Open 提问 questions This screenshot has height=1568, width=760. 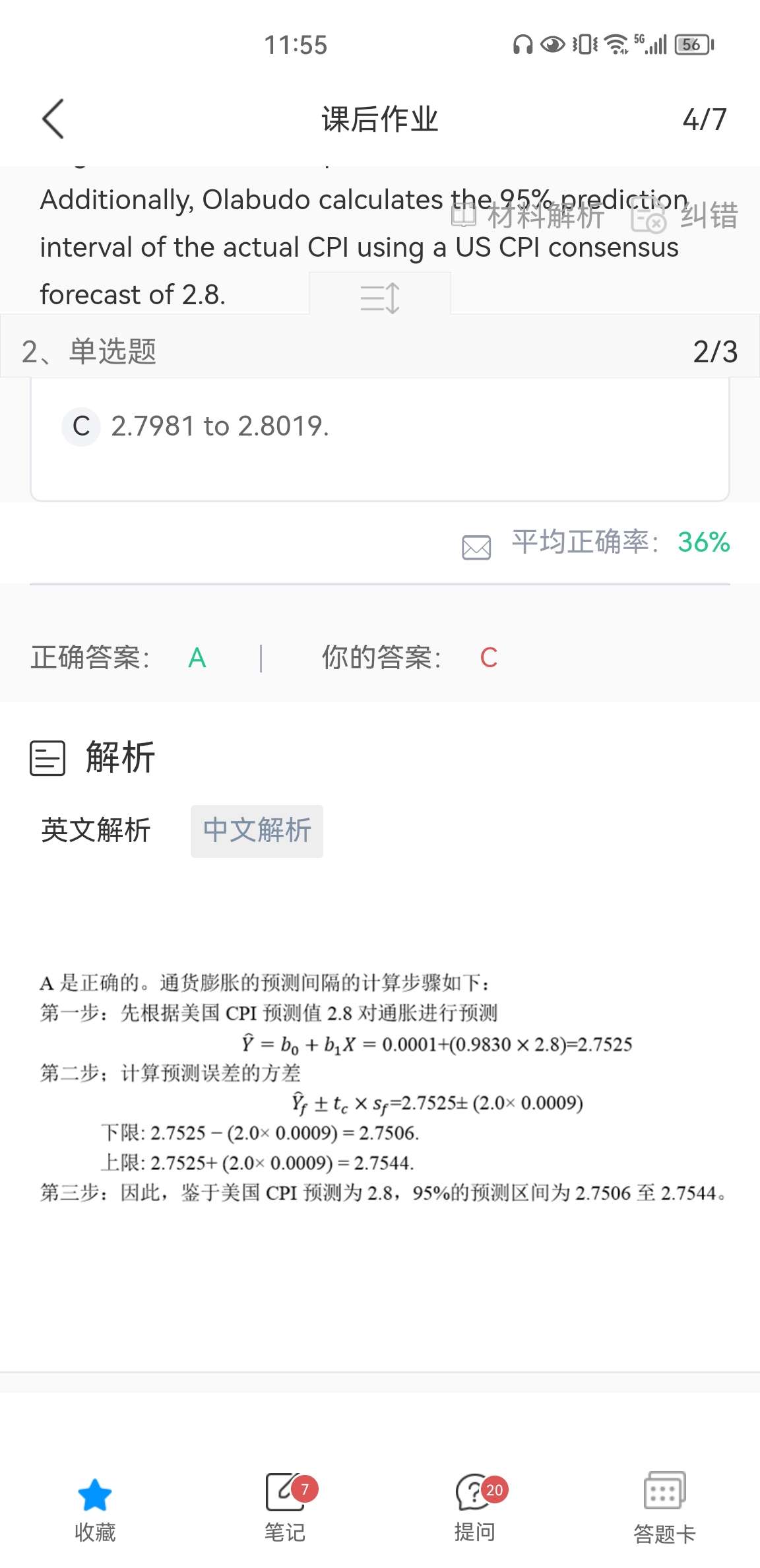(x=475, y=1509)
